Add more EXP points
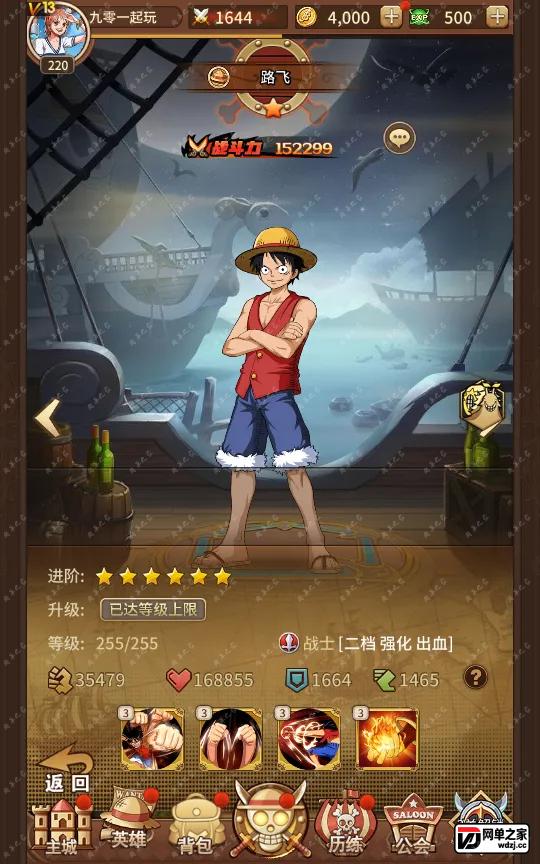The width and height of the screenshot is (540, 864). pos(496,17)
